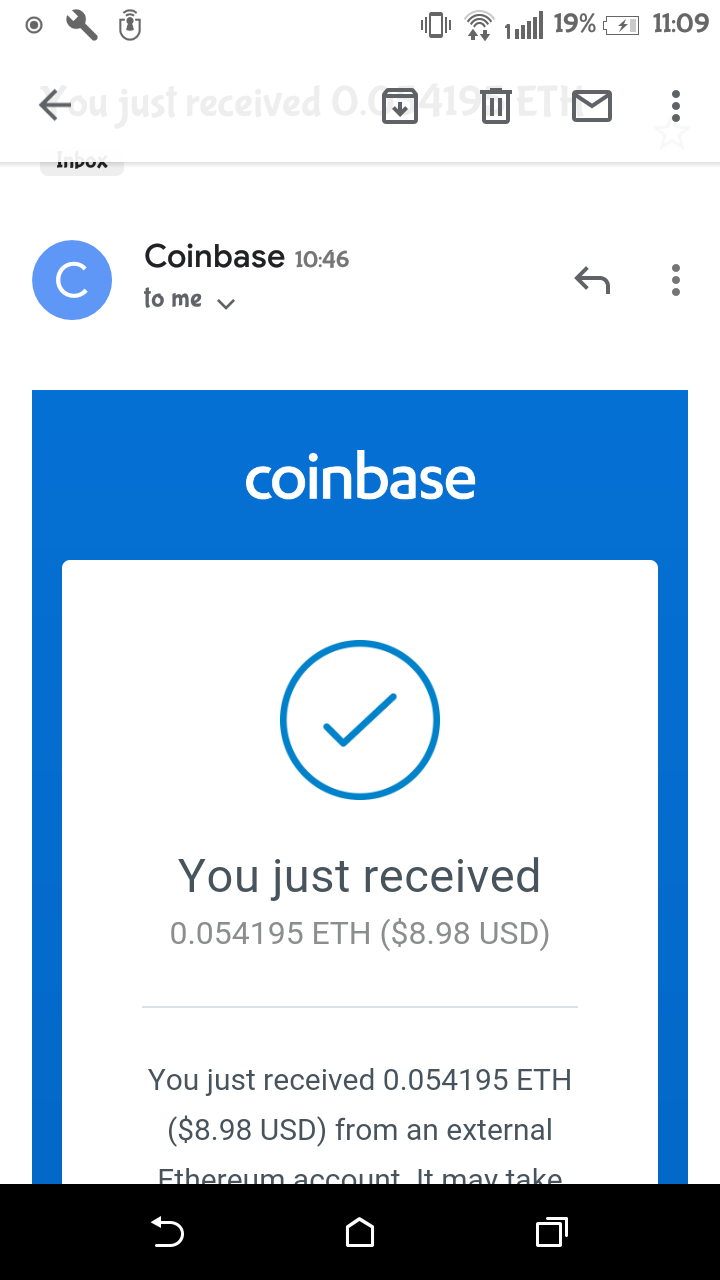View the Coinbase sender avatar

click(x=72, y=281)
